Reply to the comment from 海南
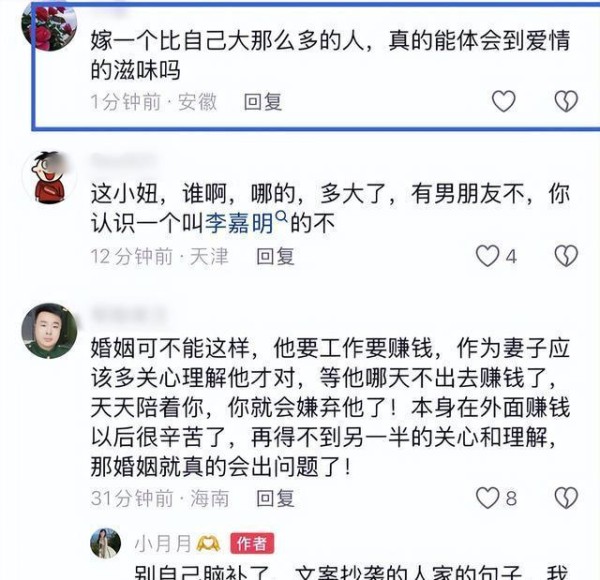The height and width of the screenshot is (580, 600). click(x=275, y=497)
